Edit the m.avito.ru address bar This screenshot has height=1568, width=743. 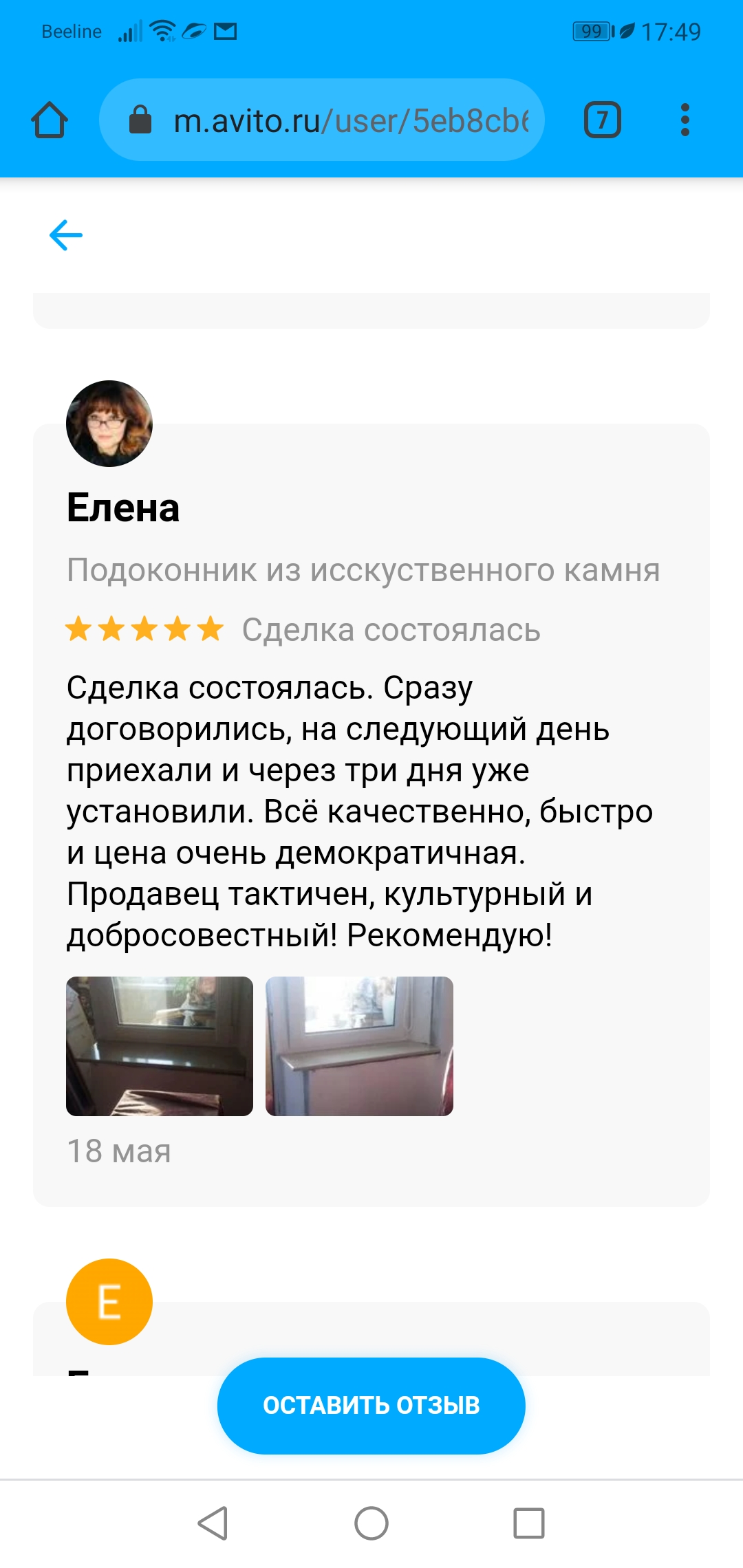point(322,120)
